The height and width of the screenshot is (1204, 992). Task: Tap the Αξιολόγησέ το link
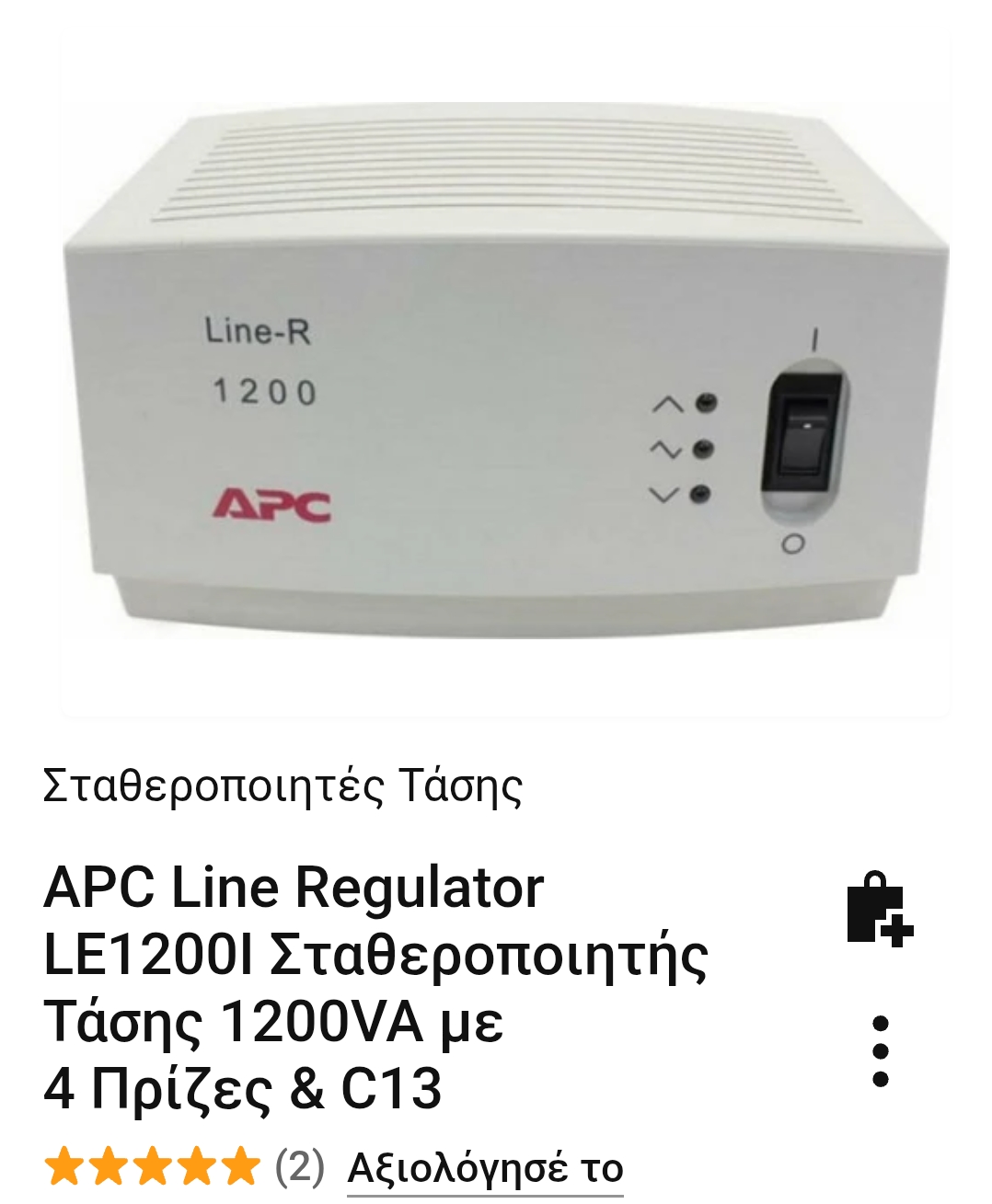coord(485,1168)
